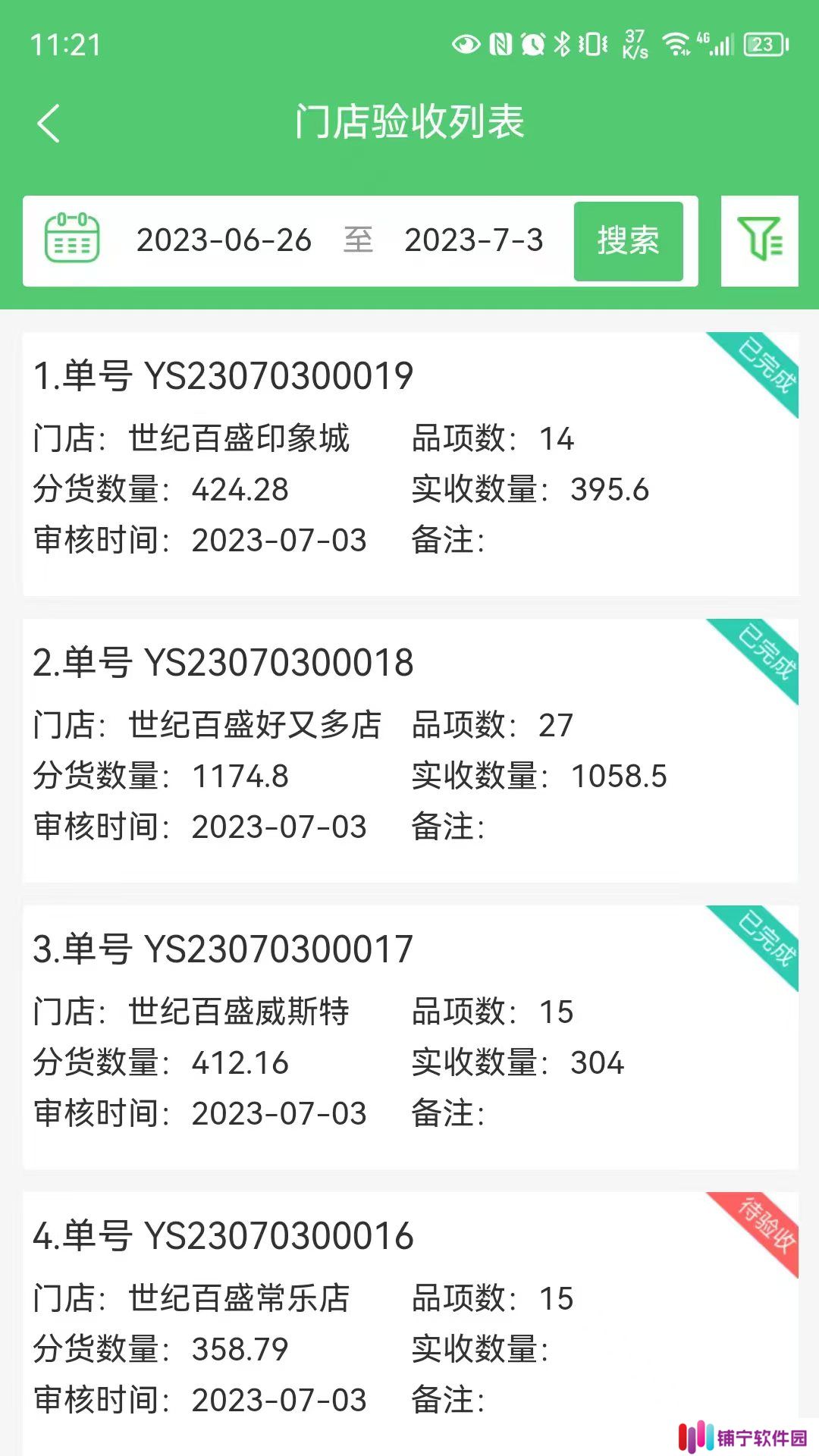The width and height of the screenshot is (819, 1456).
Task: Change the end date 2023-7-3
Action: [x=474, y=241]
